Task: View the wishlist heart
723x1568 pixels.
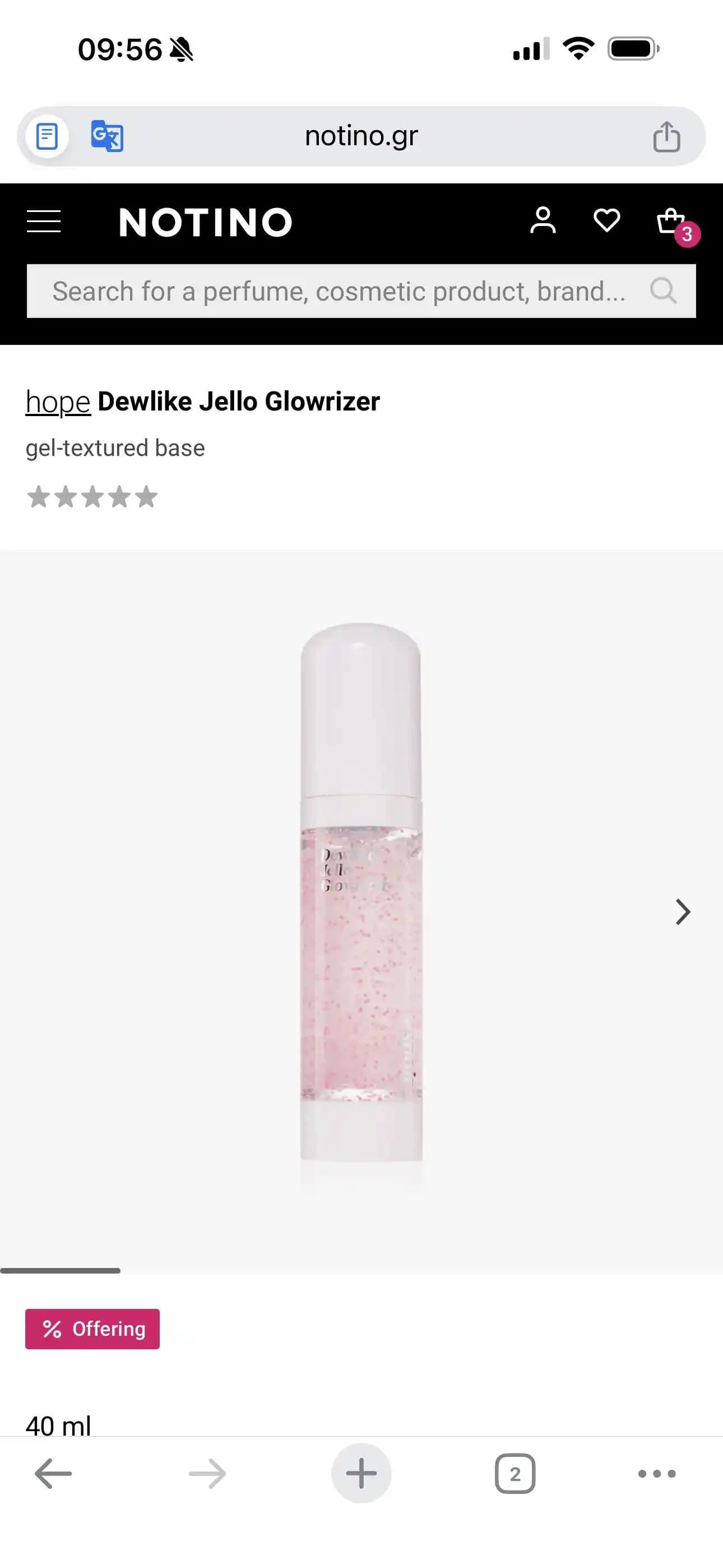Action: pos(606,220)
